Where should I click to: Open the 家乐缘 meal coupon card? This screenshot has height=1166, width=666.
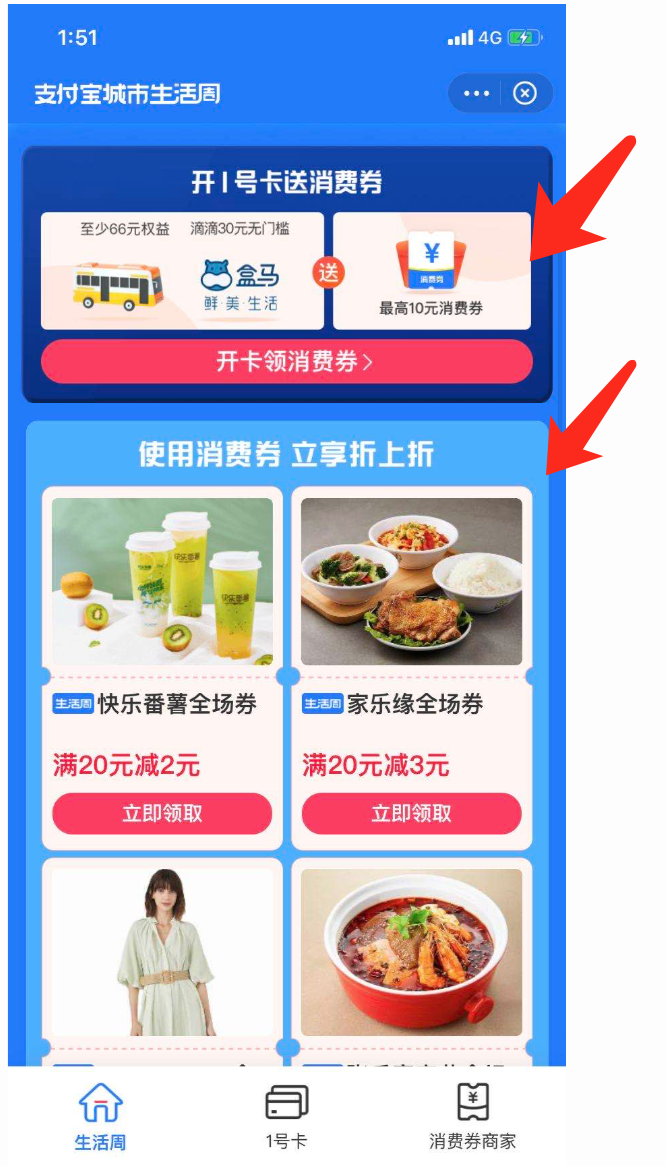point(411,582)
